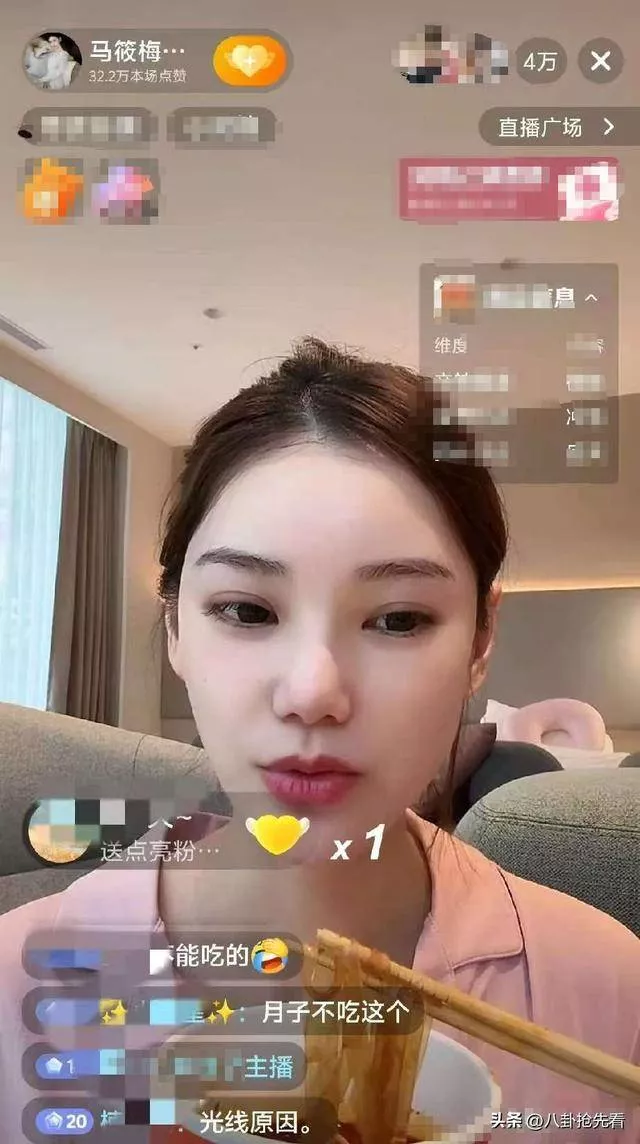Image resolution: width=640 pixels, height=1144 pixels.
Task: Follow the streamer with the gold heart button
Action: (250, 61)
